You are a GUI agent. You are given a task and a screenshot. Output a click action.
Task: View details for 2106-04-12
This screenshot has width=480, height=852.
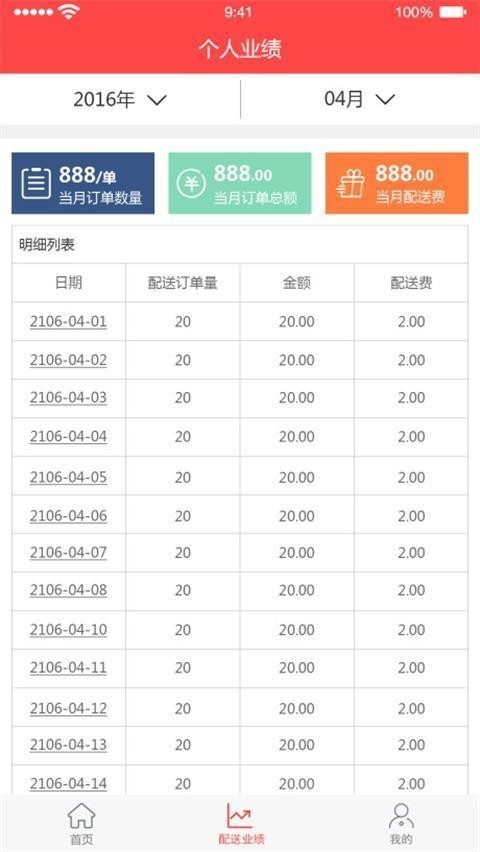point(68,709)
